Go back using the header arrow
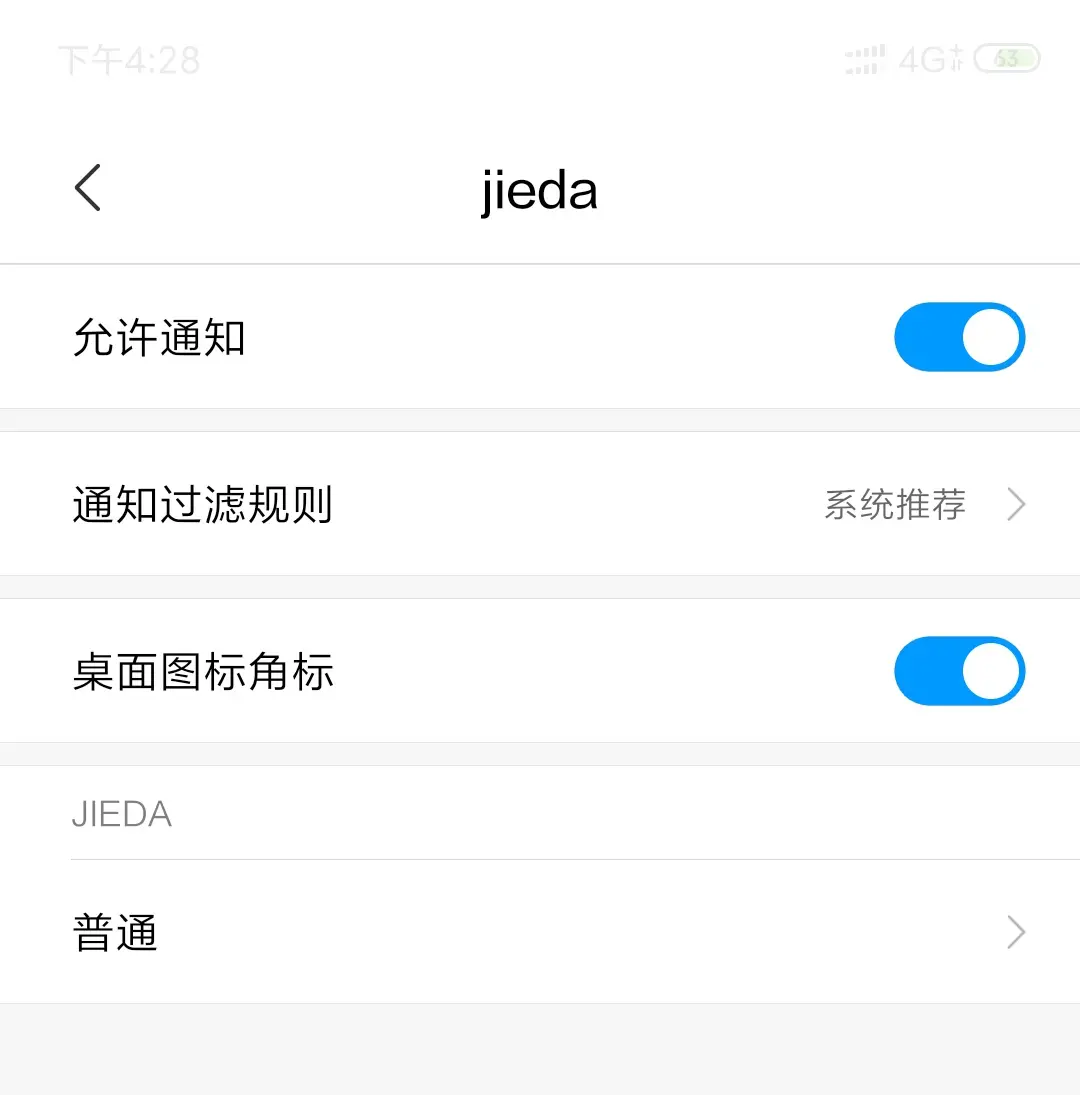 (88, 188)
